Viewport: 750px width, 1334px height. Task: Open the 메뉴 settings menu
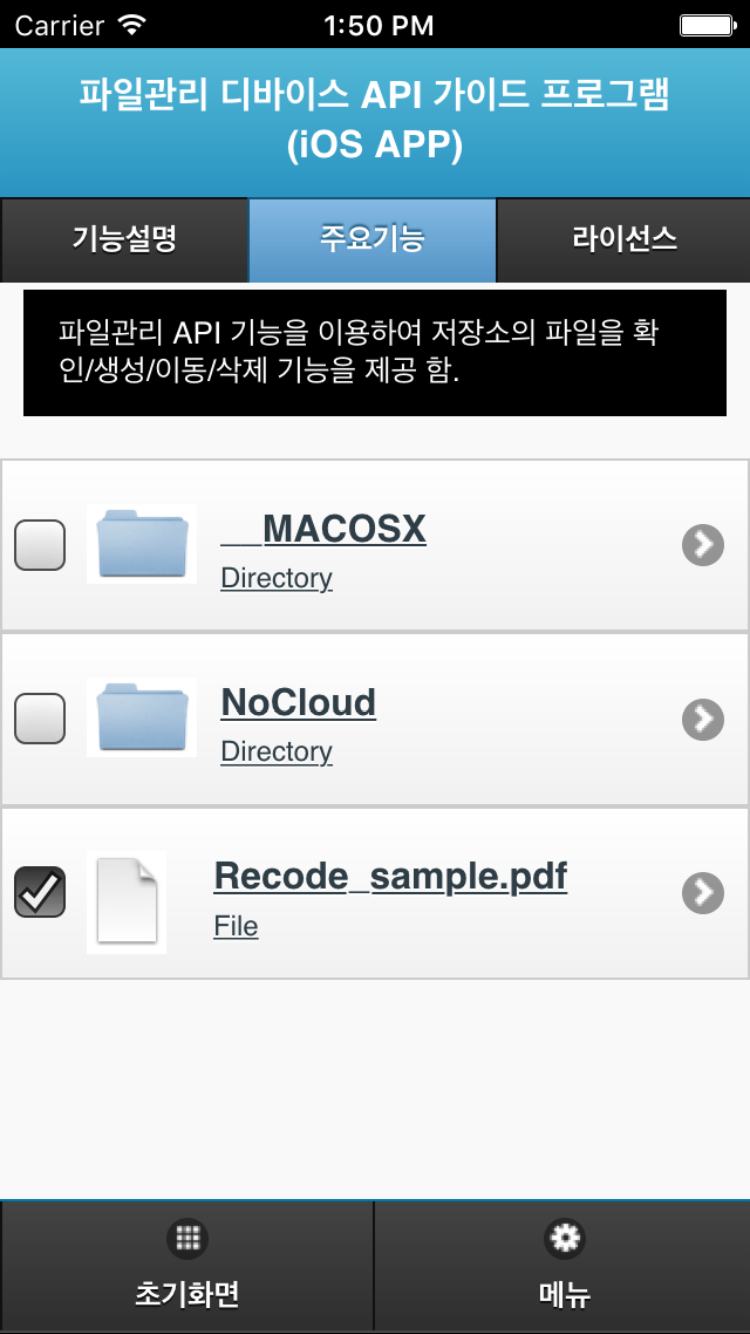[x=564, y=1267]
